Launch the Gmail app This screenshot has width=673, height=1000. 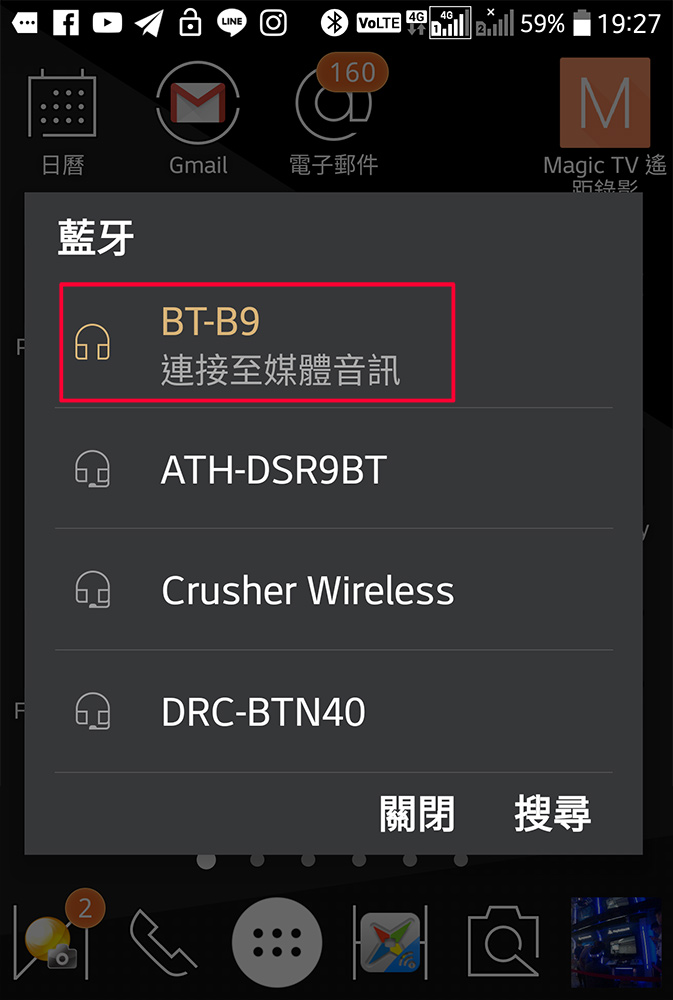coord(198,118)
